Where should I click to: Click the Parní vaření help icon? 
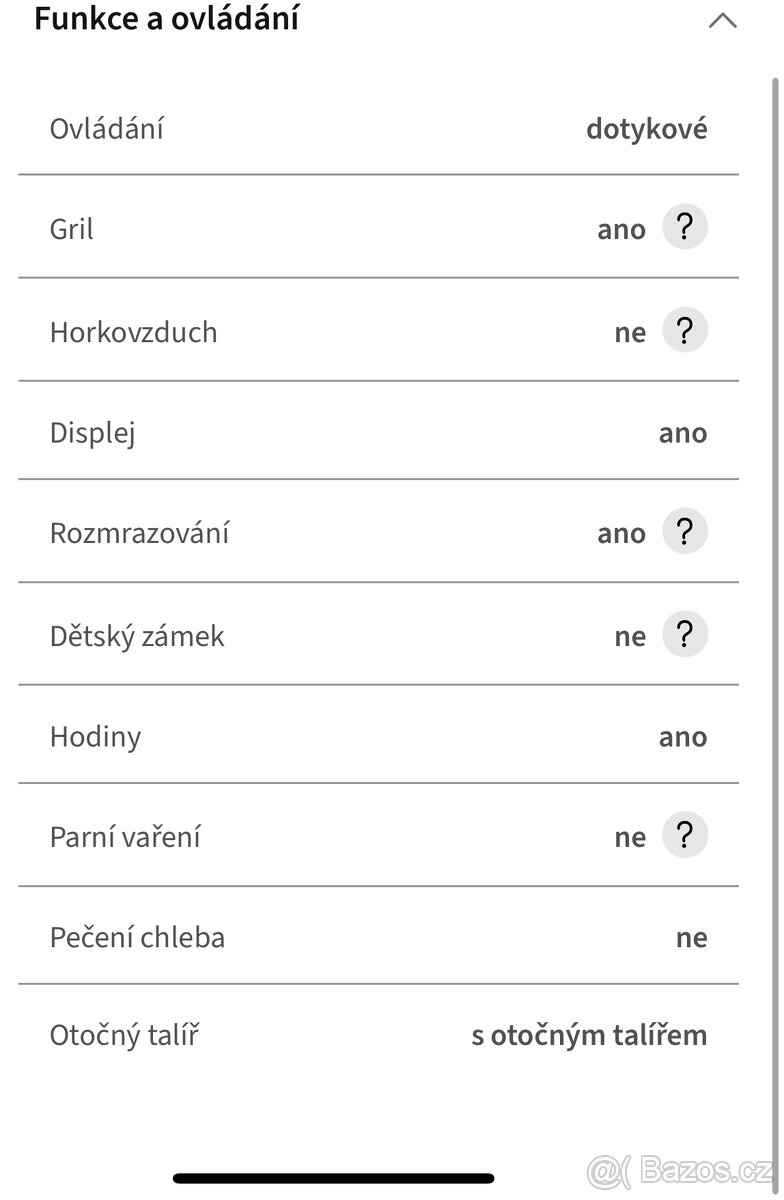(x=684, y=834)
